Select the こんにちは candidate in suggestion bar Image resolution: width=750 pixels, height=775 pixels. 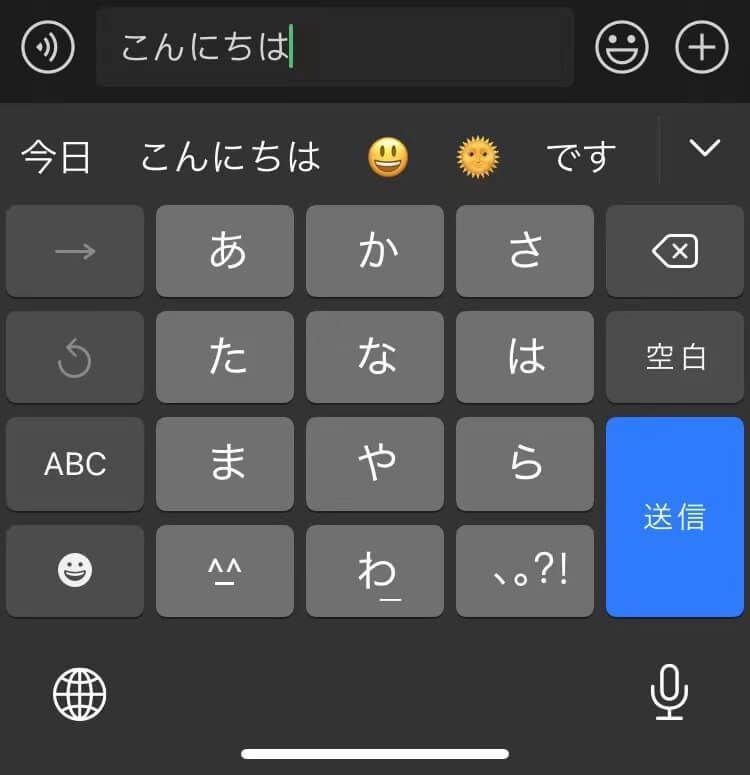pos(230,157)
